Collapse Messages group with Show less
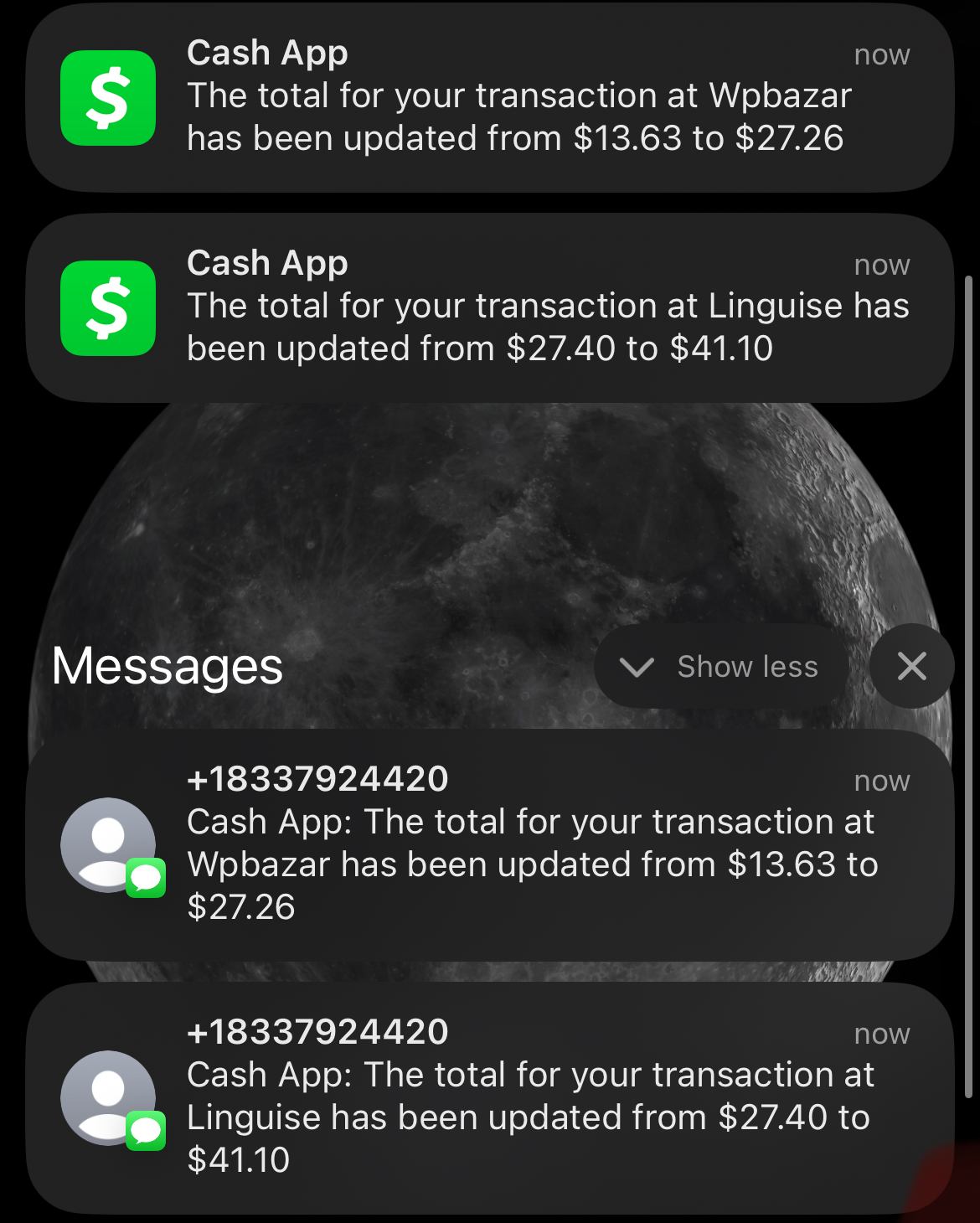980x1223 pixels. tap(720, 667)
